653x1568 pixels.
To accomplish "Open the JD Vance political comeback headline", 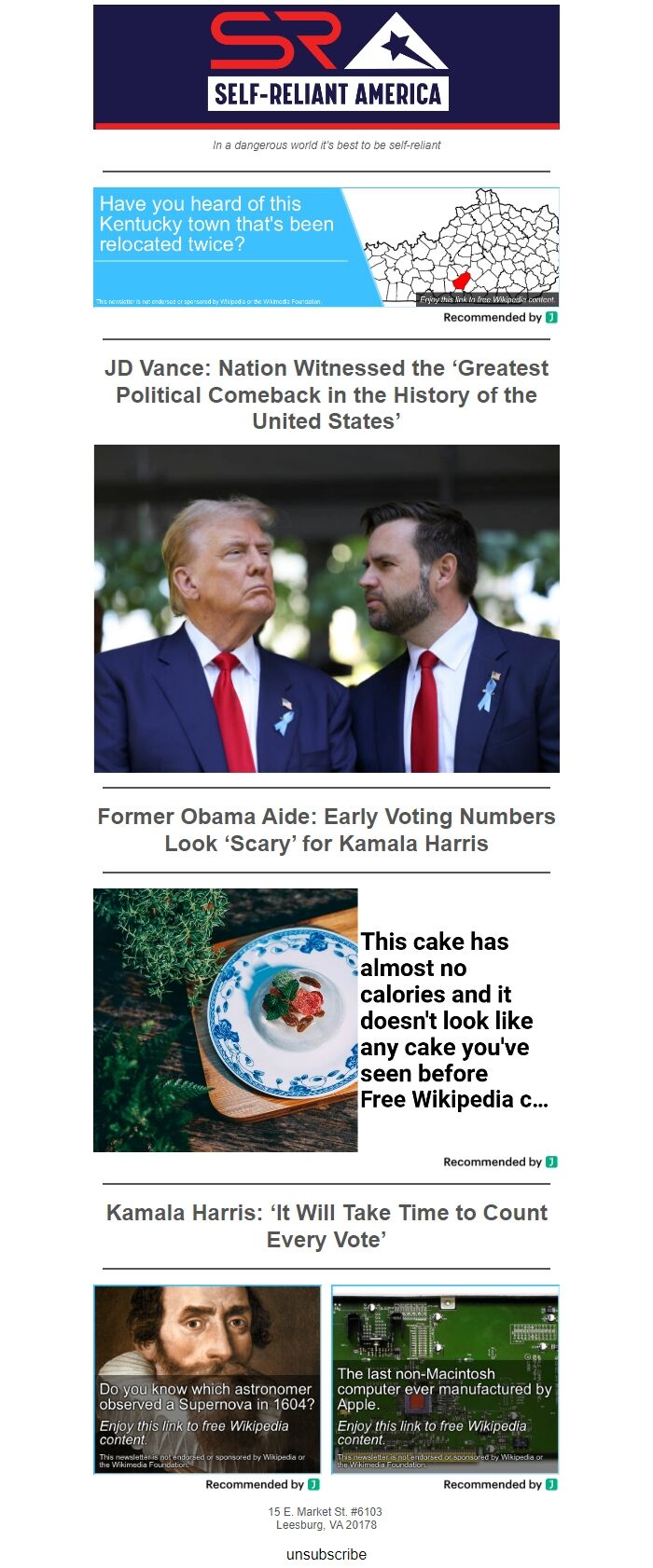I will [x=326, y=394].
